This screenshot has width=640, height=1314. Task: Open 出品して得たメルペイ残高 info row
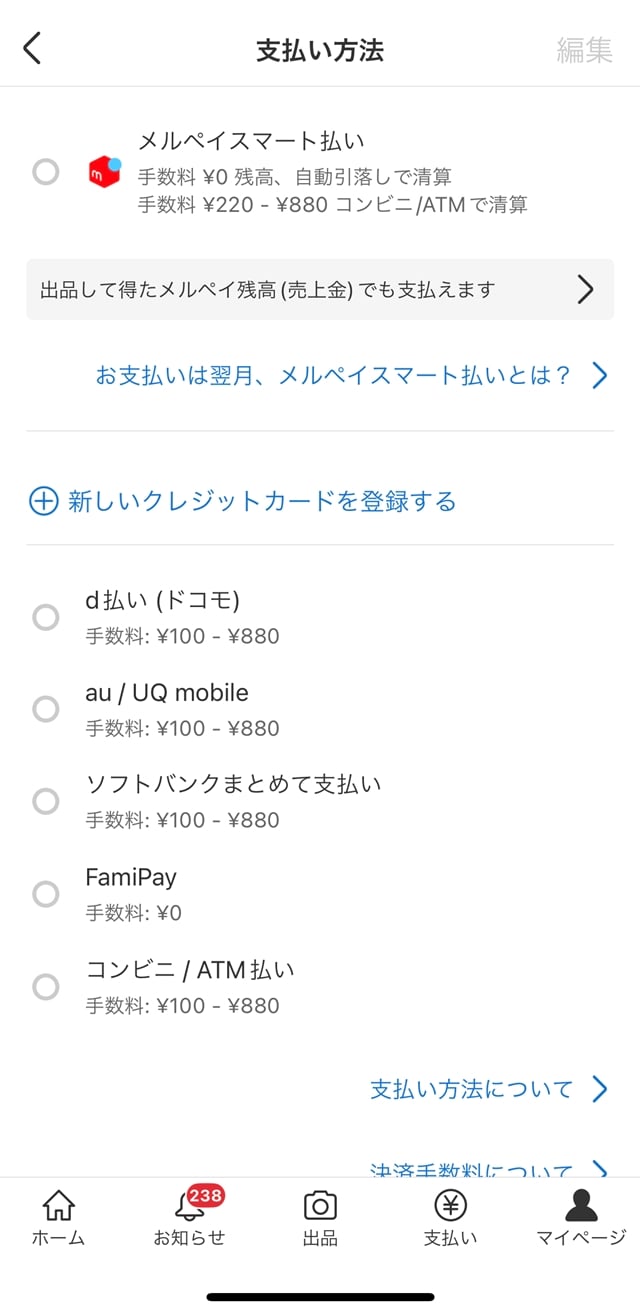coord(320,290)
